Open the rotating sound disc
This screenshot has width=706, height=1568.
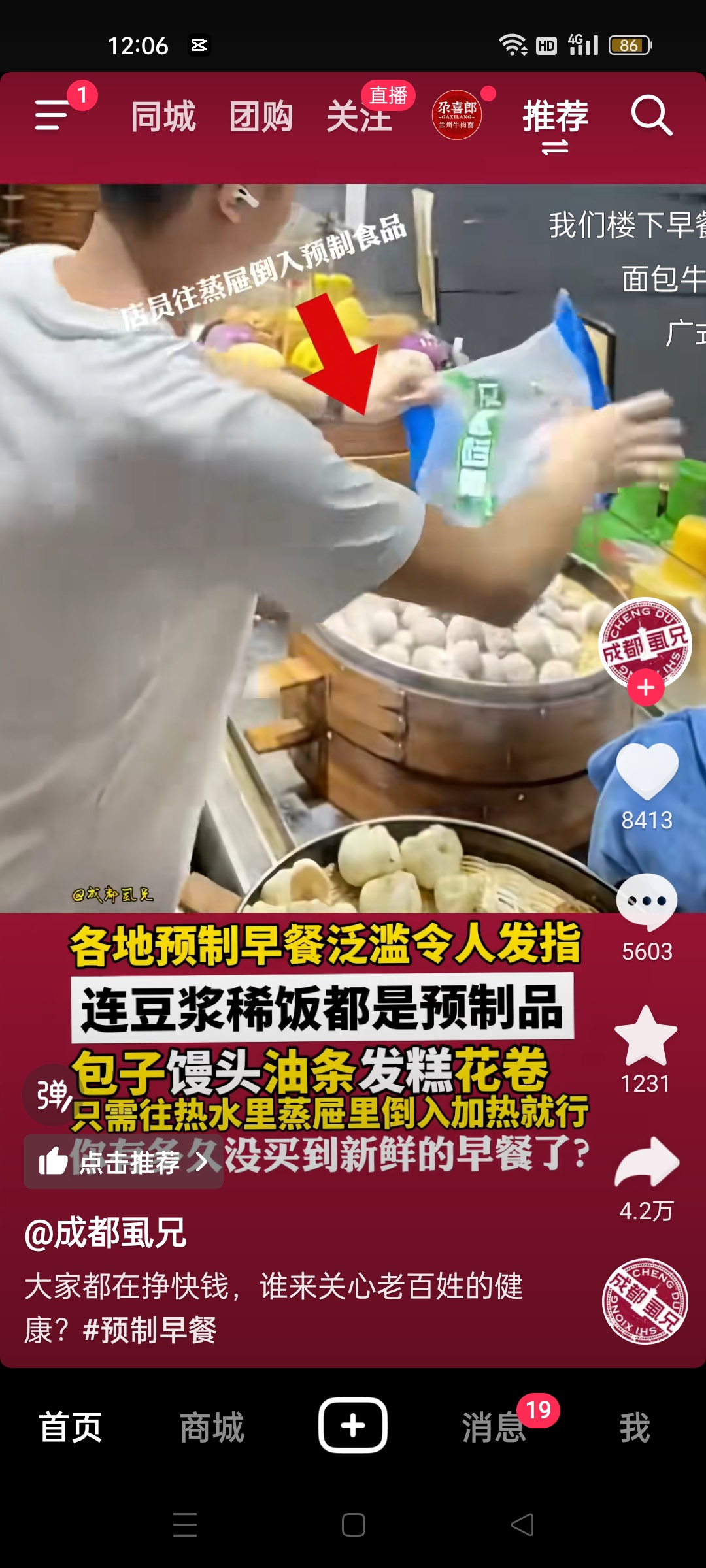coord(645,1301)
